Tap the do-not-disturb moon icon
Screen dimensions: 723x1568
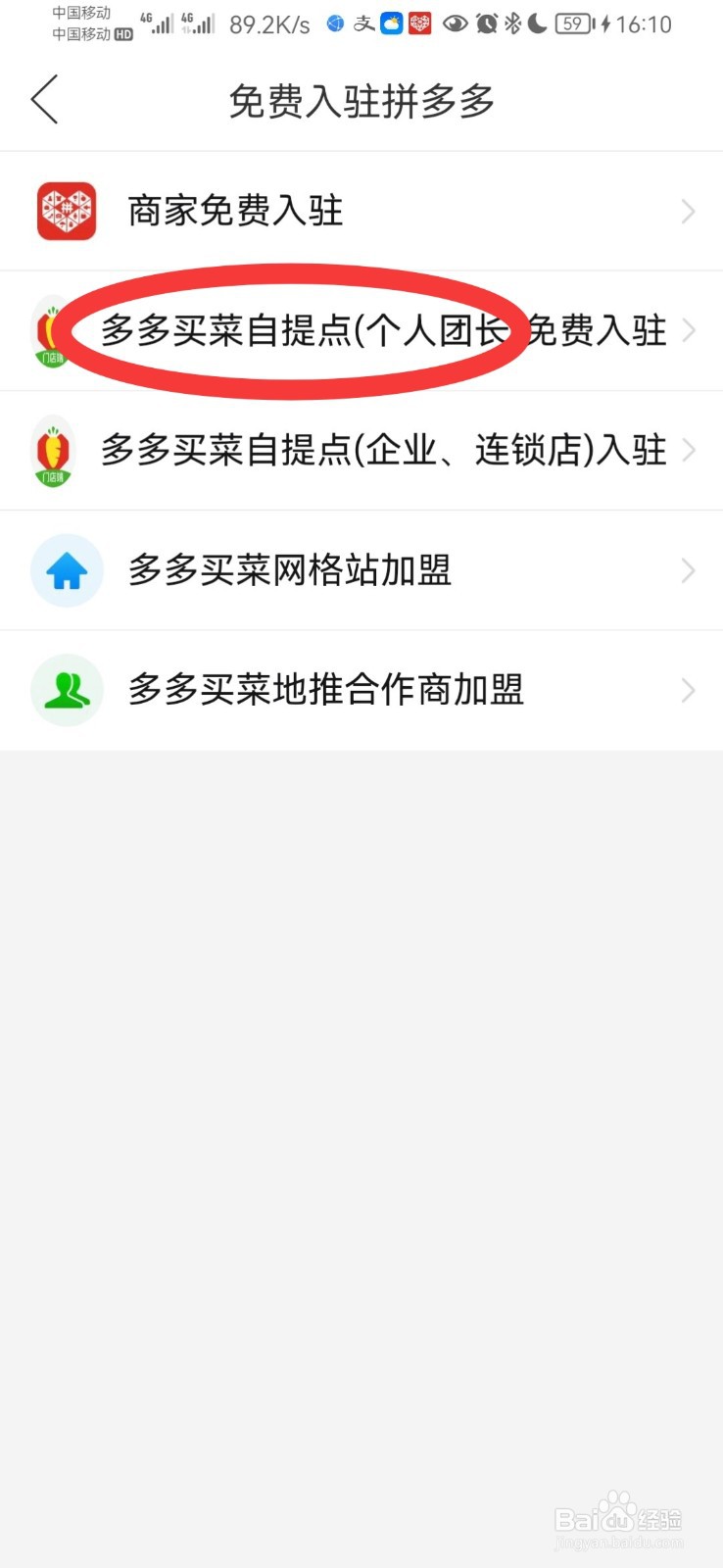[x=537, y=24]
